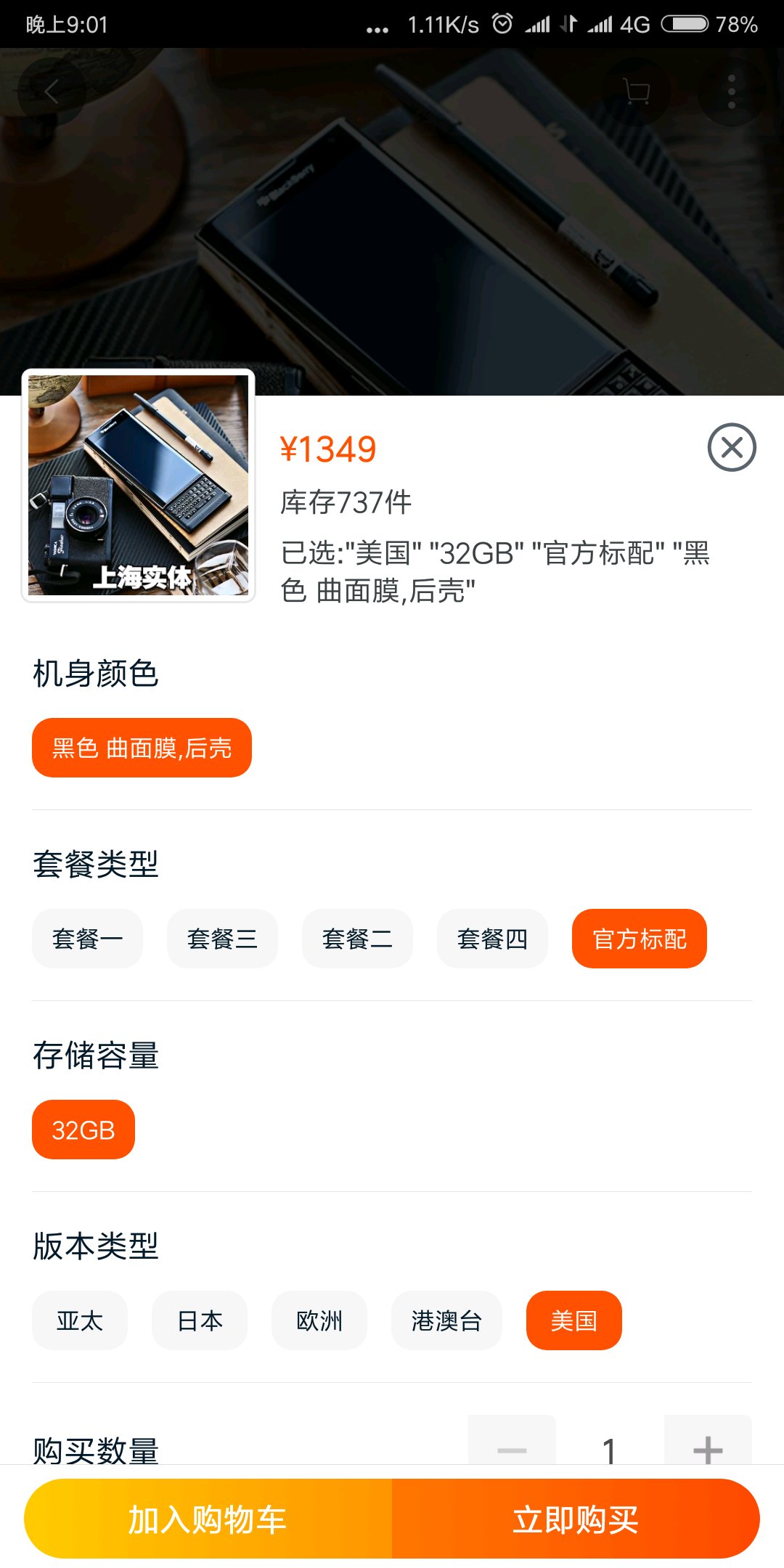Screen dimensions: 784x1568
Task: Increase purchase quantity with plus
Action: coord(708,1446)
